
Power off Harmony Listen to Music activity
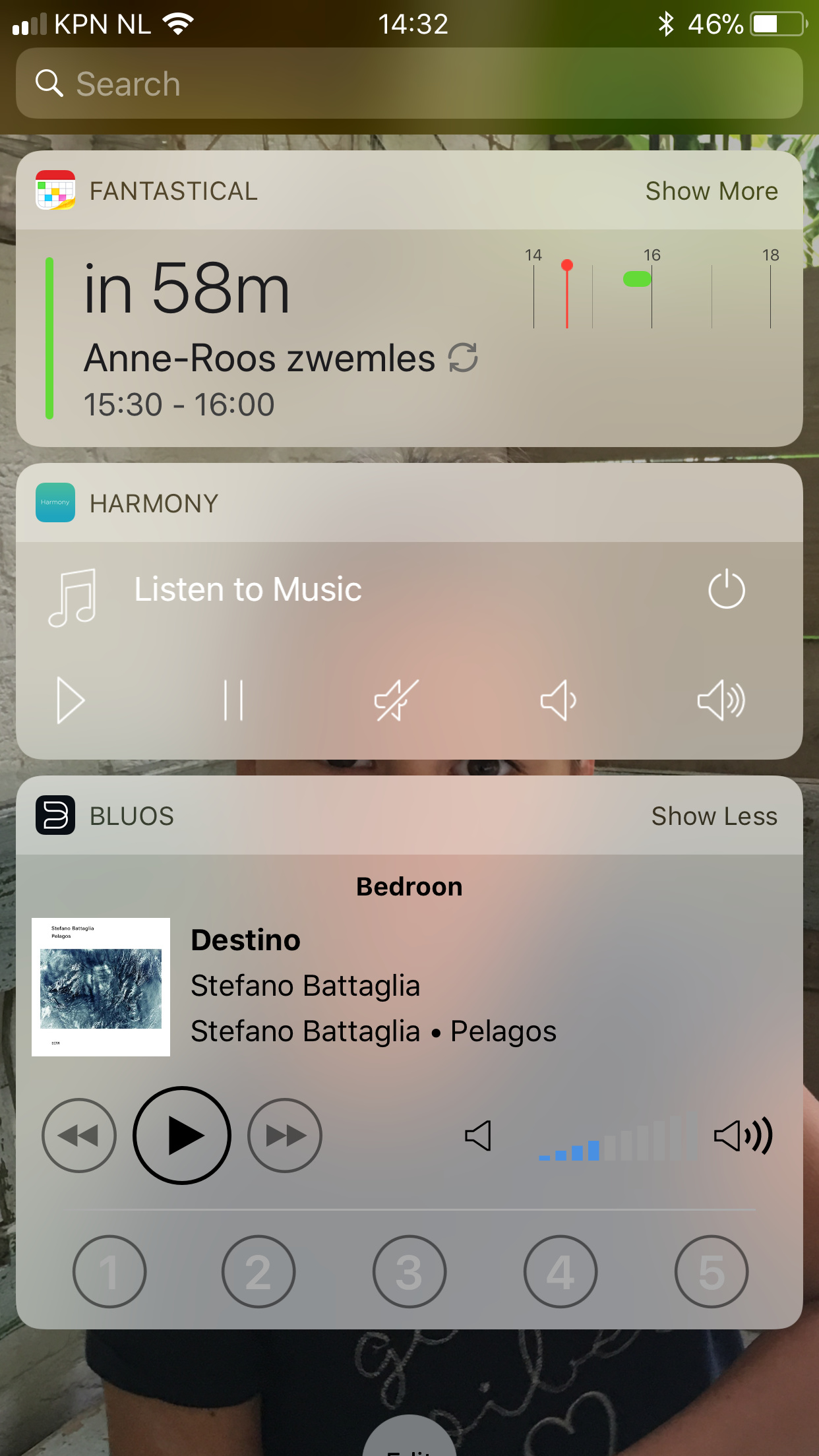(x=726, y=589)
